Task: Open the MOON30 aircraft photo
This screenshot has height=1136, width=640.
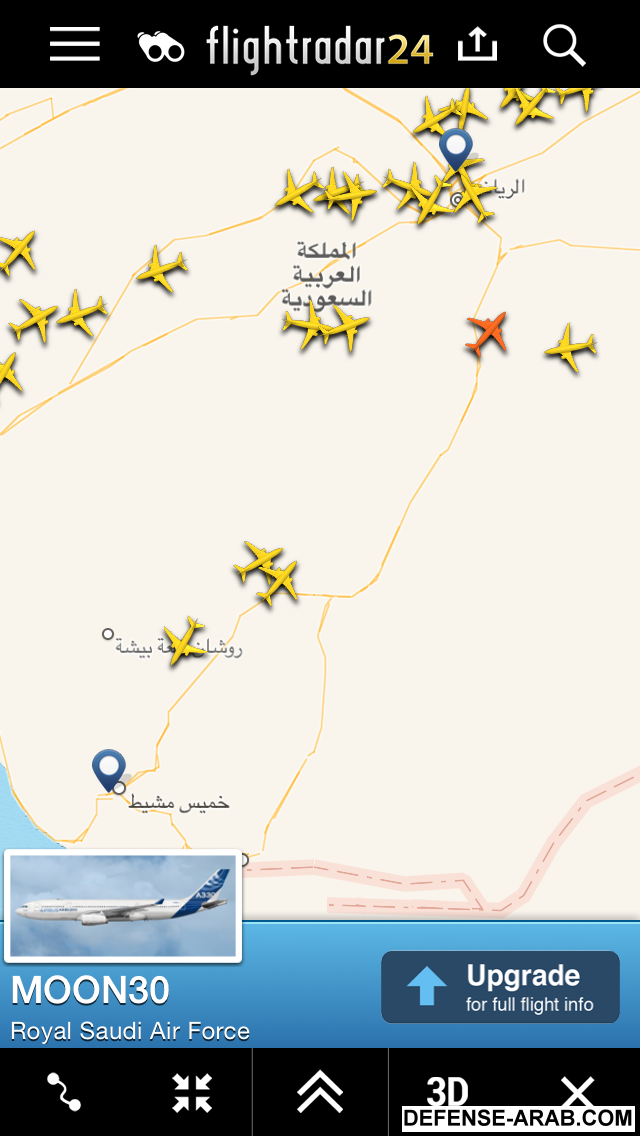Action: pyautogui.click(x=123, y=906)
